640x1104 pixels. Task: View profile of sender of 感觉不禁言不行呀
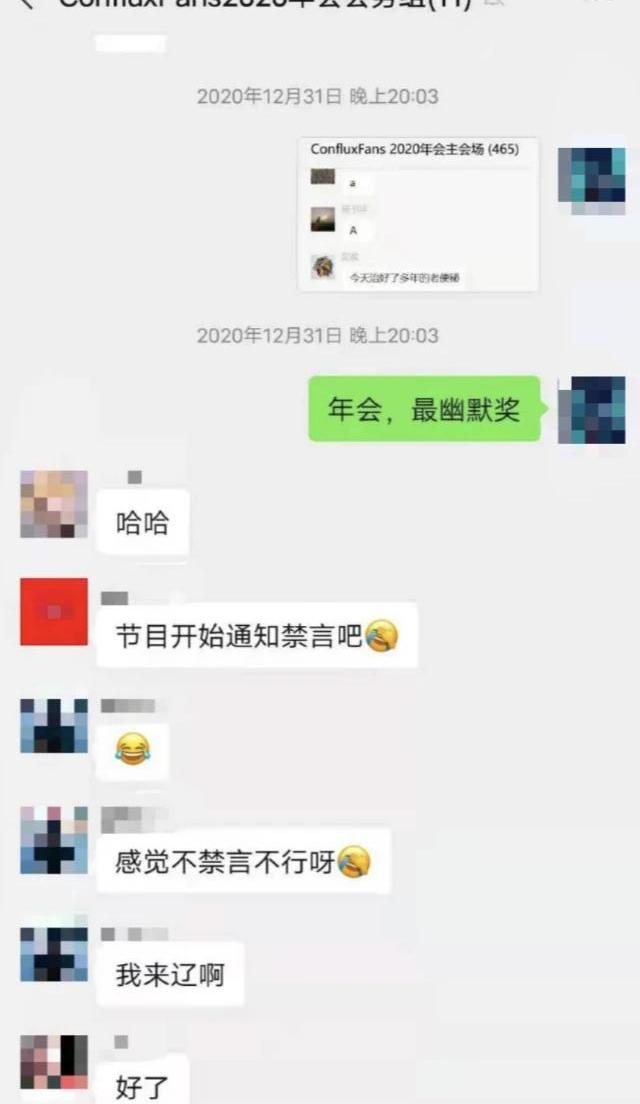[x=54, y=840]
